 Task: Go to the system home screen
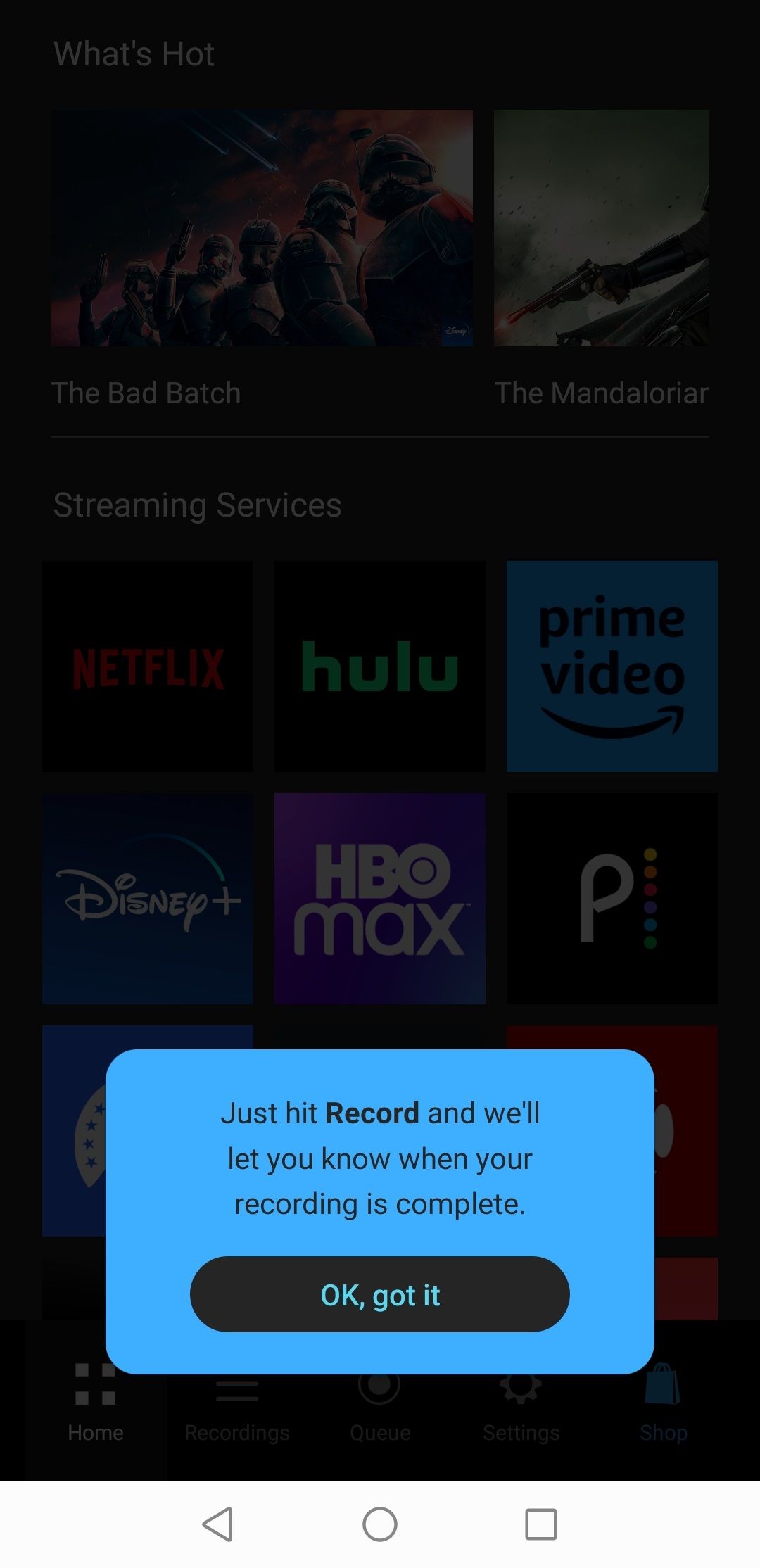pyautogui.click(x=380, y=1524)
